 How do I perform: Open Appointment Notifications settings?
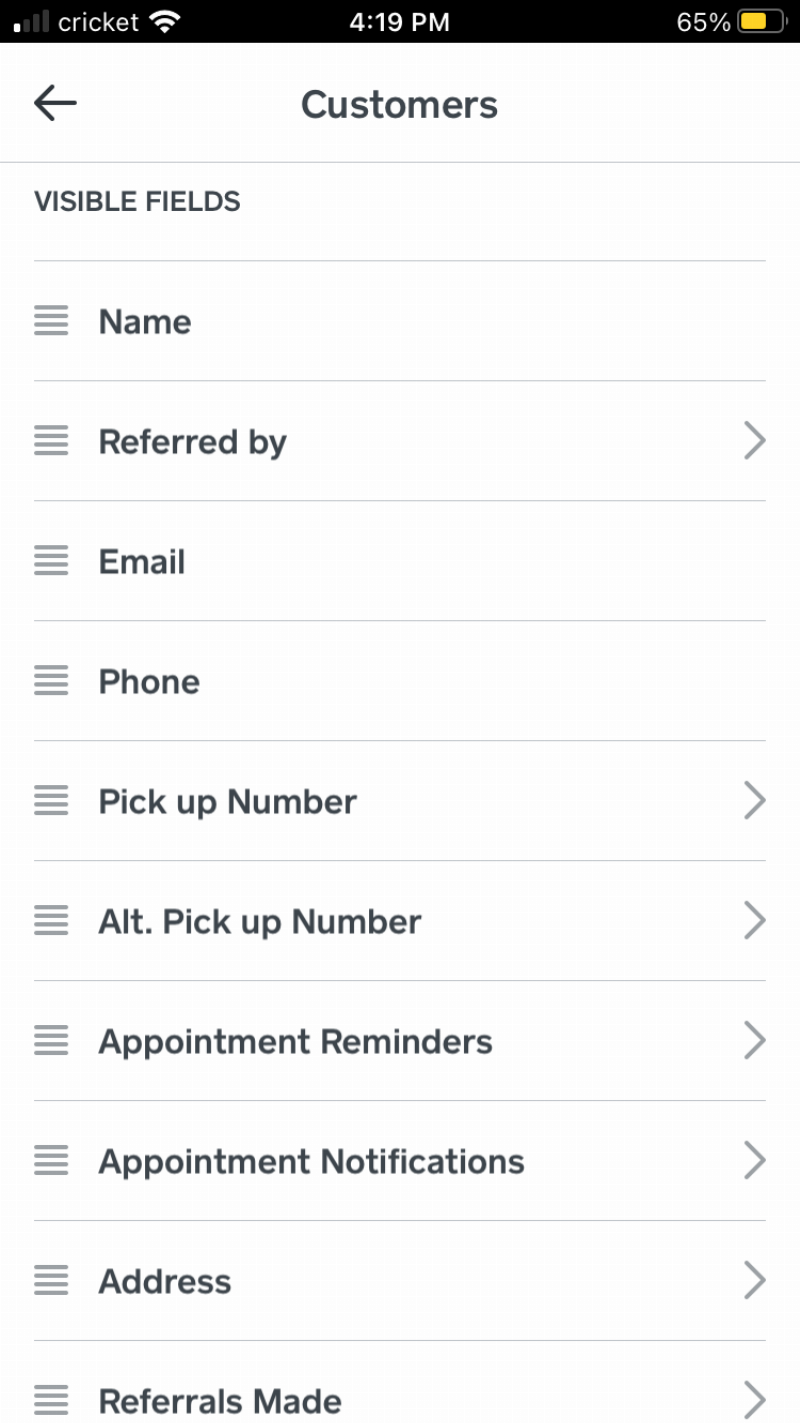click(x=755, y=1161)
